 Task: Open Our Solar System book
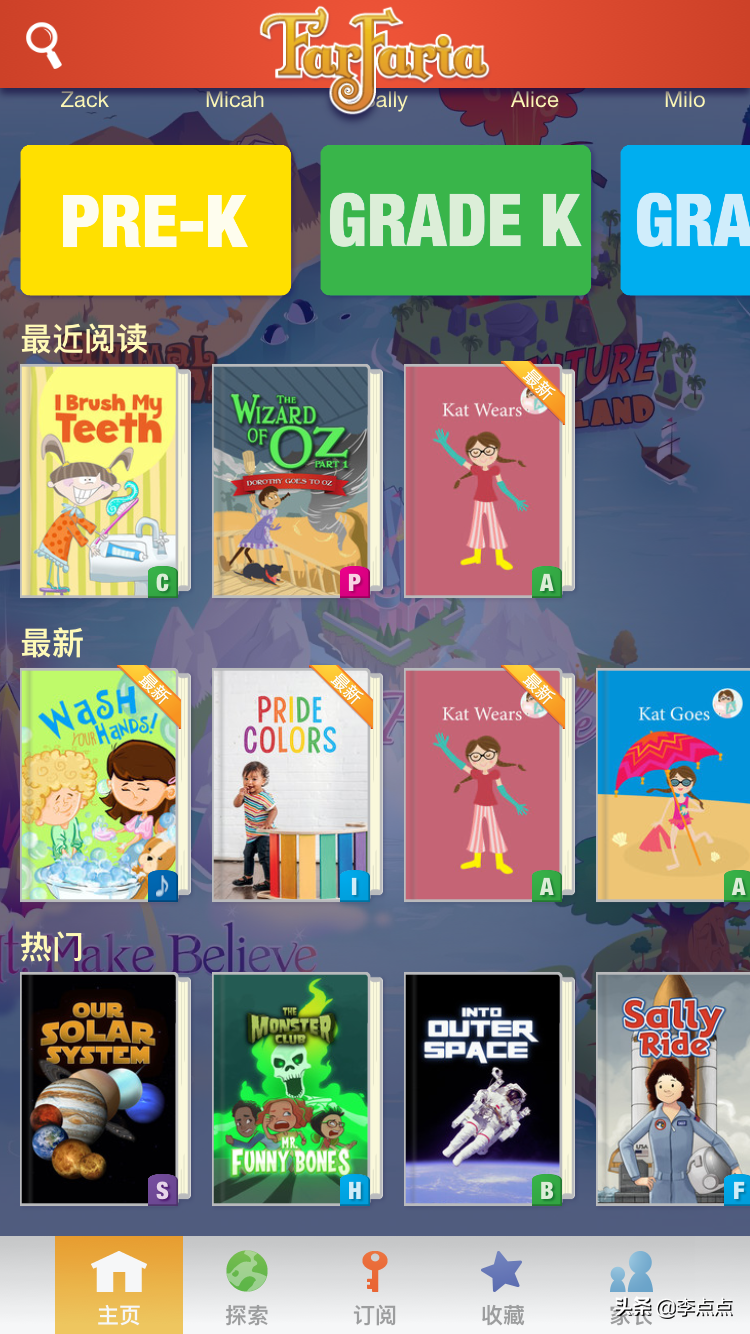(100, 1089)
